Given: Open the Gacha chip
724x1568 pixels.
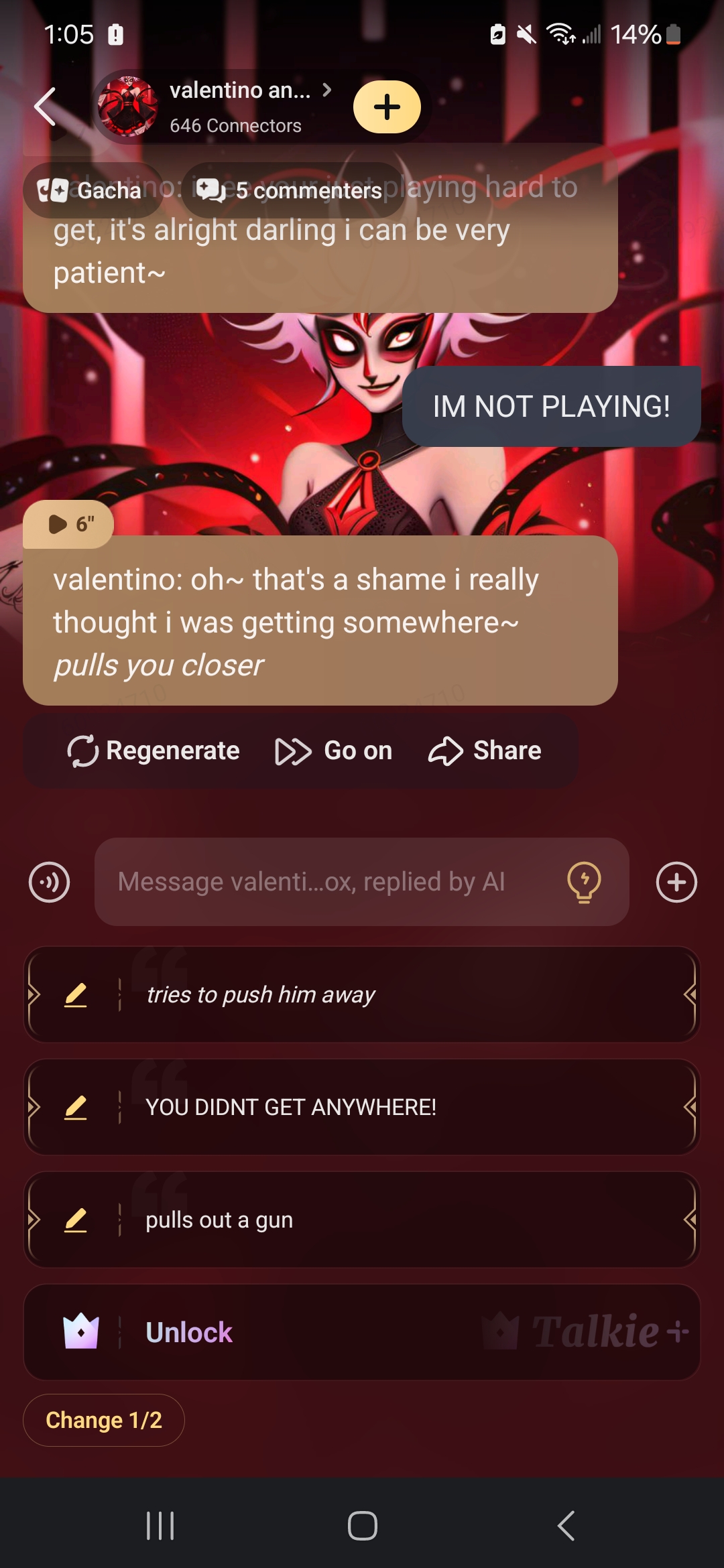Looking at the screenshot, I should pyautogui.click(x=91, y=190).
